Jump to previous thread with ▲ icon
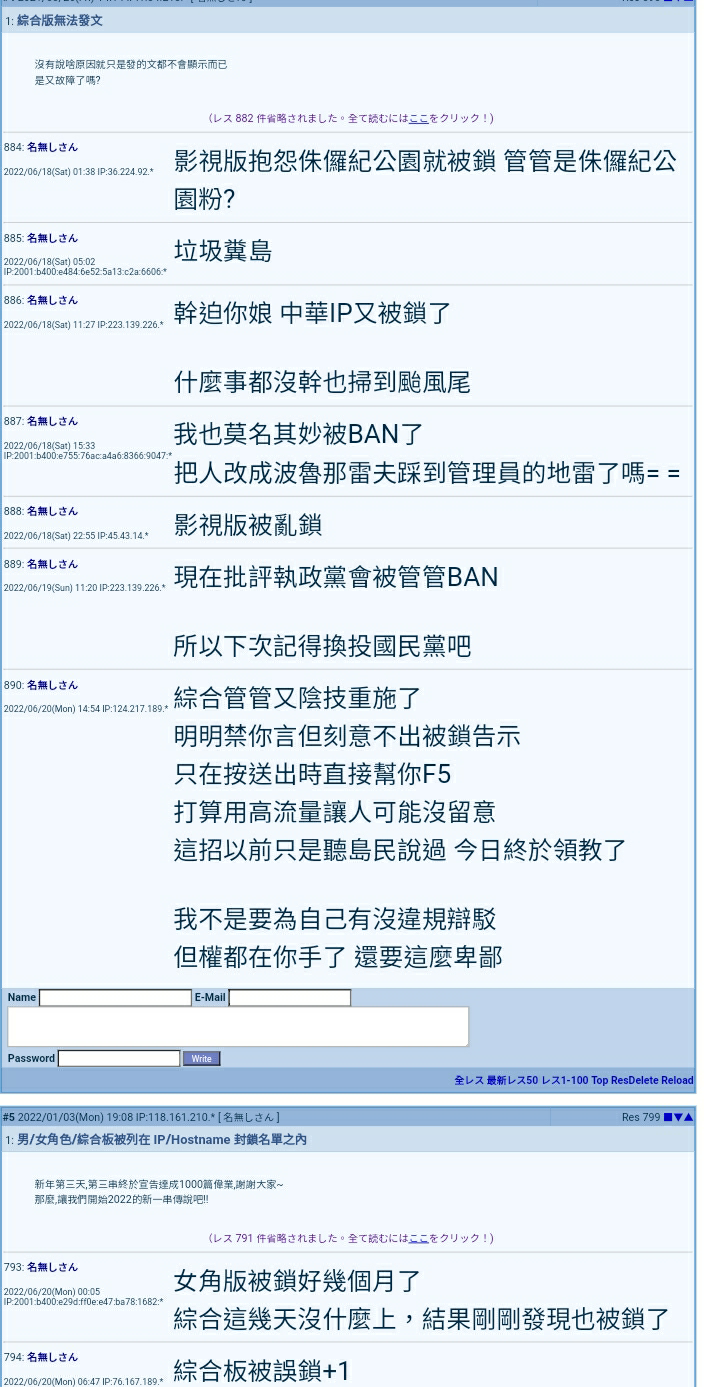720x1387 pixels. pyautogui.click(x=688, y=1117)
